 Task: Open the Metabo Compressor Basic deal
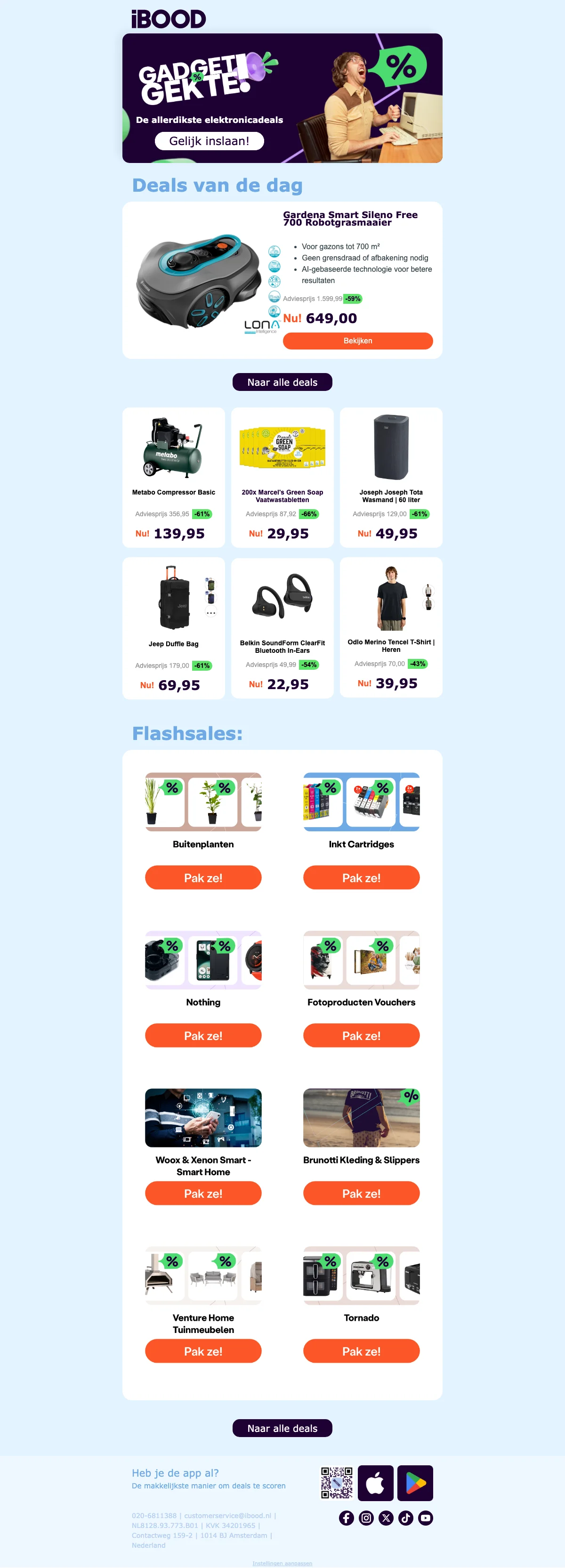pos(173,478)
